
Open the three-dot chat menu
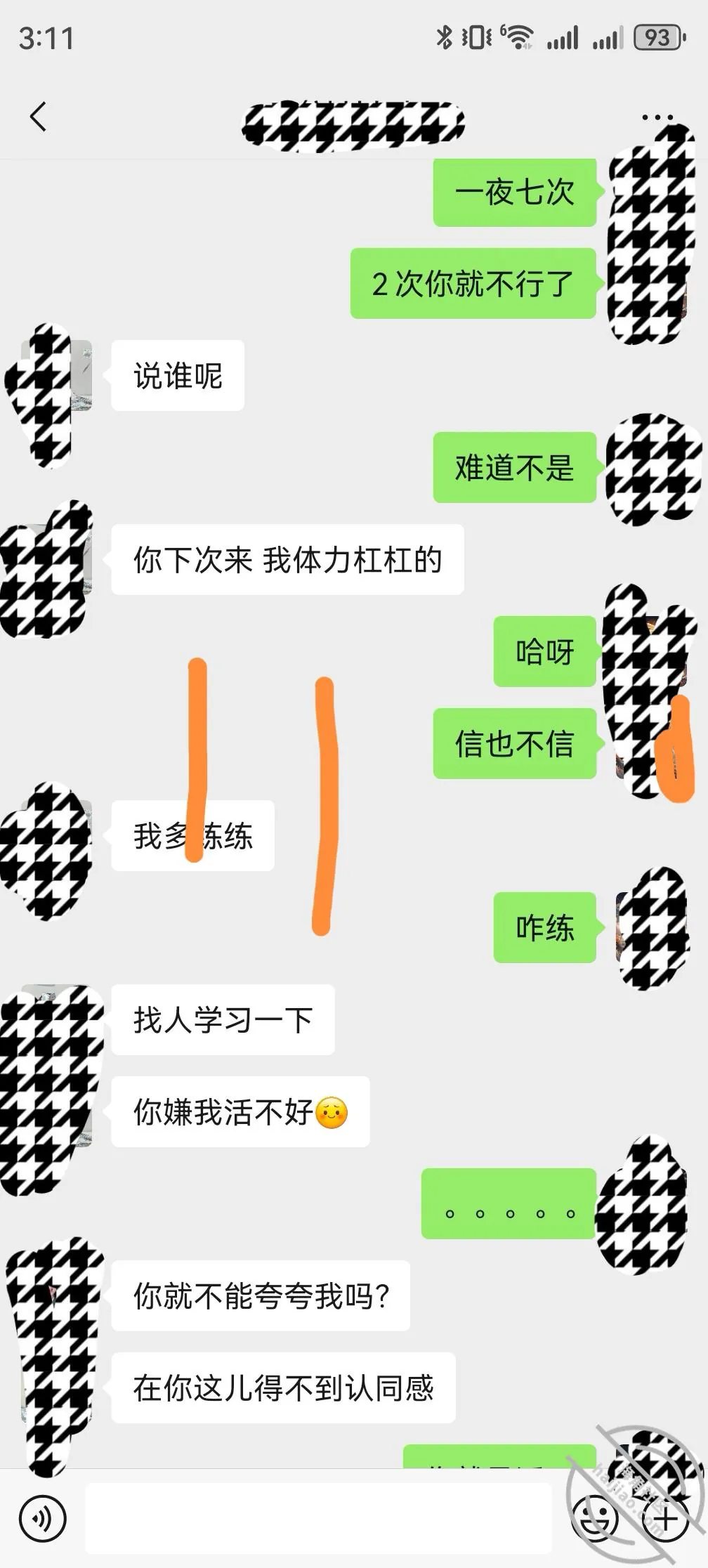coord(657,117)
